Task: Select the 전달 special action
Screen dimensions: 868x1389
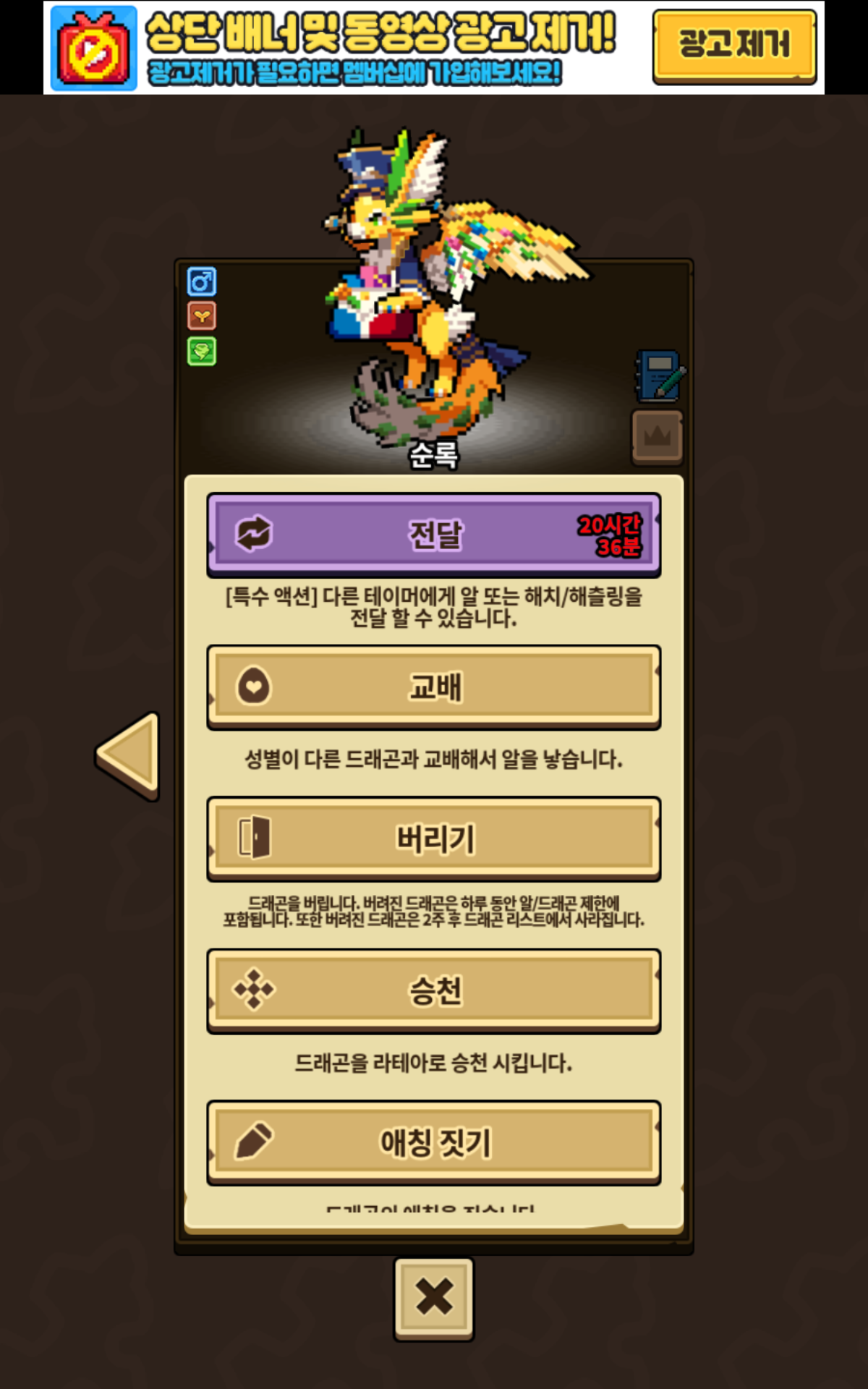Action: (433, 535)
